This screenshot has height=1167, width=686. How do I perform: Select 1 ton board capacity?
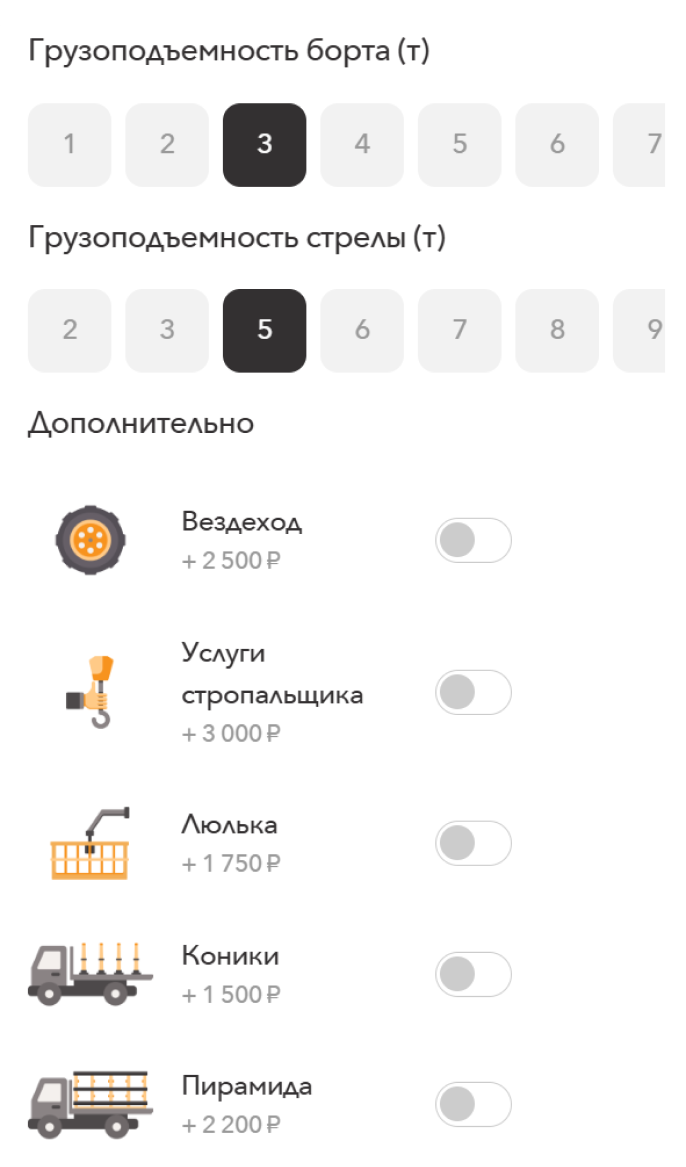[x=69, y=145]
